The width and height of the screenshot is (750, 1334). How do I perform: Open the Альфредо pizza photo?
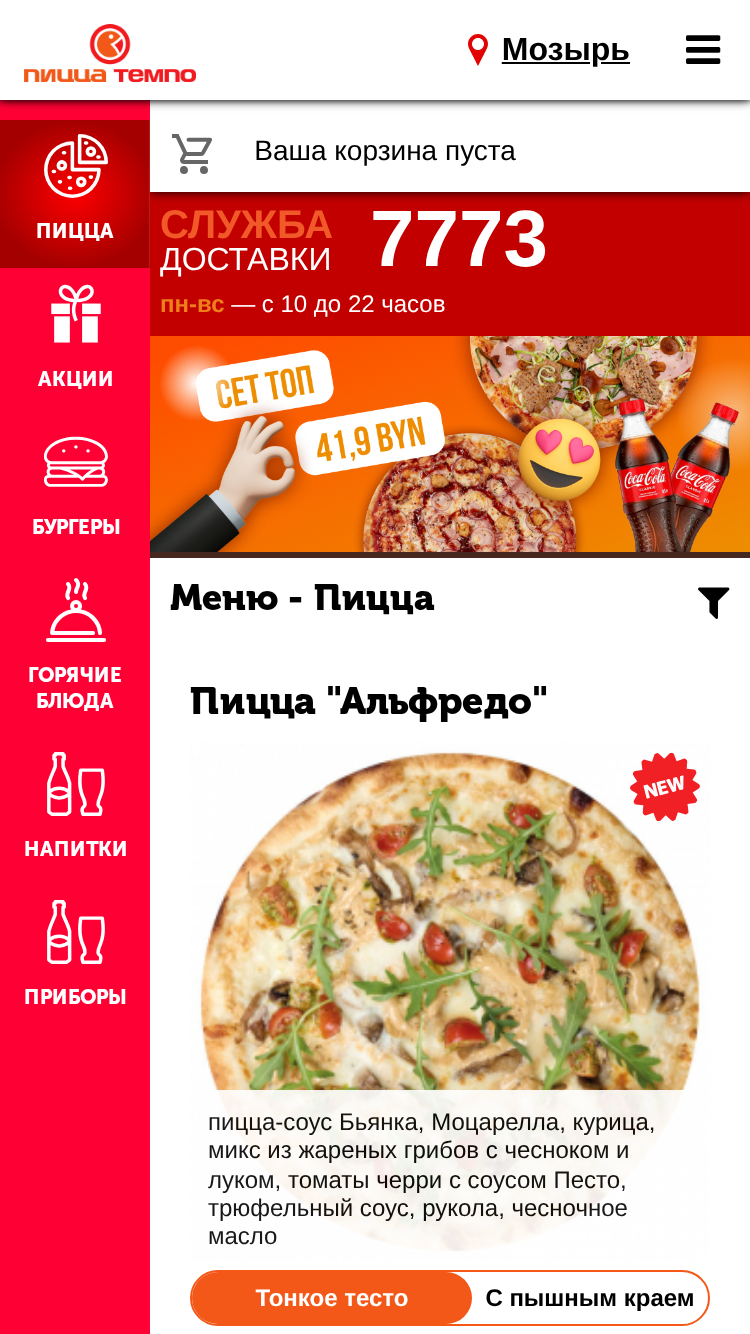(x=450, y=920)
